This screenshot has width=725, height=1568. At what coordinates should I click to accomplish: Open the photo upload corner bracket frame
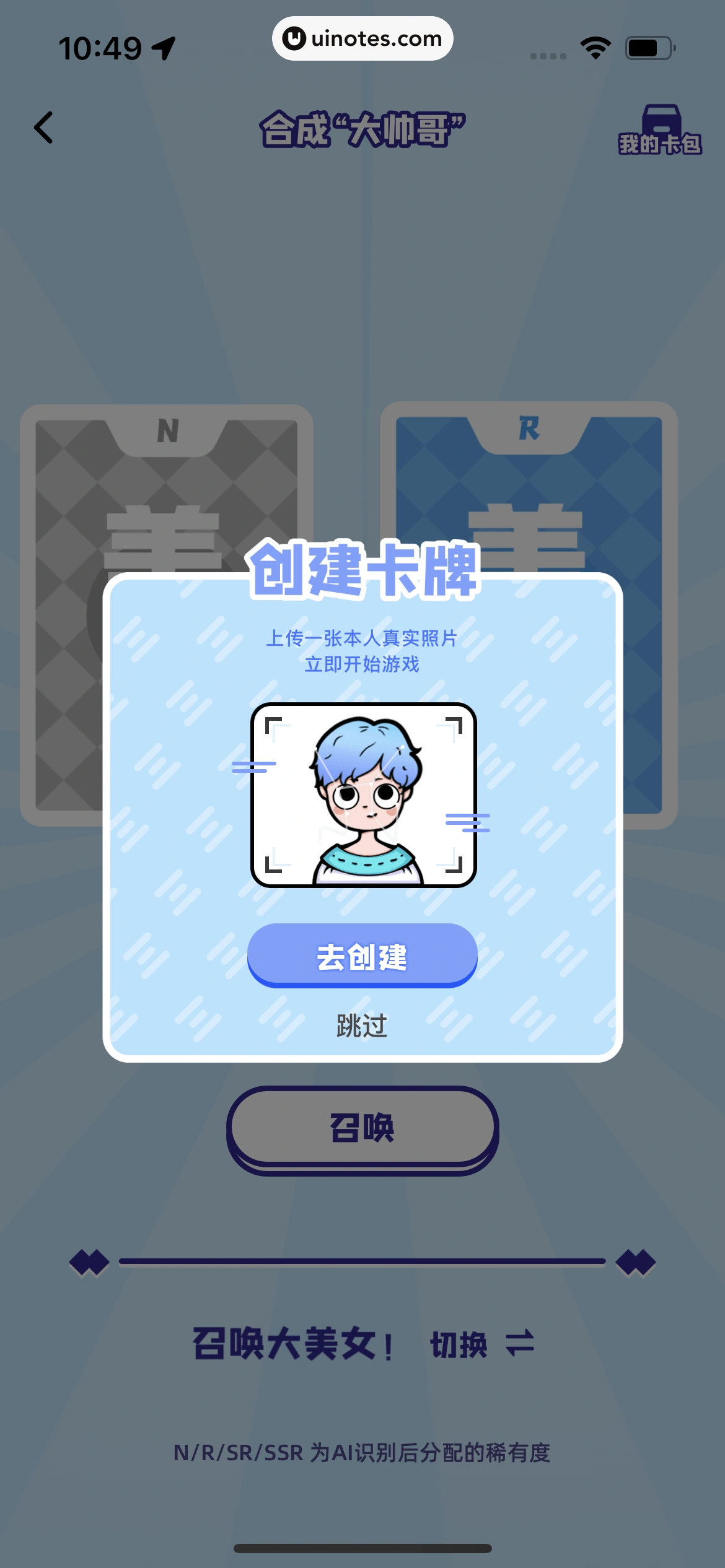click(362, 796)
